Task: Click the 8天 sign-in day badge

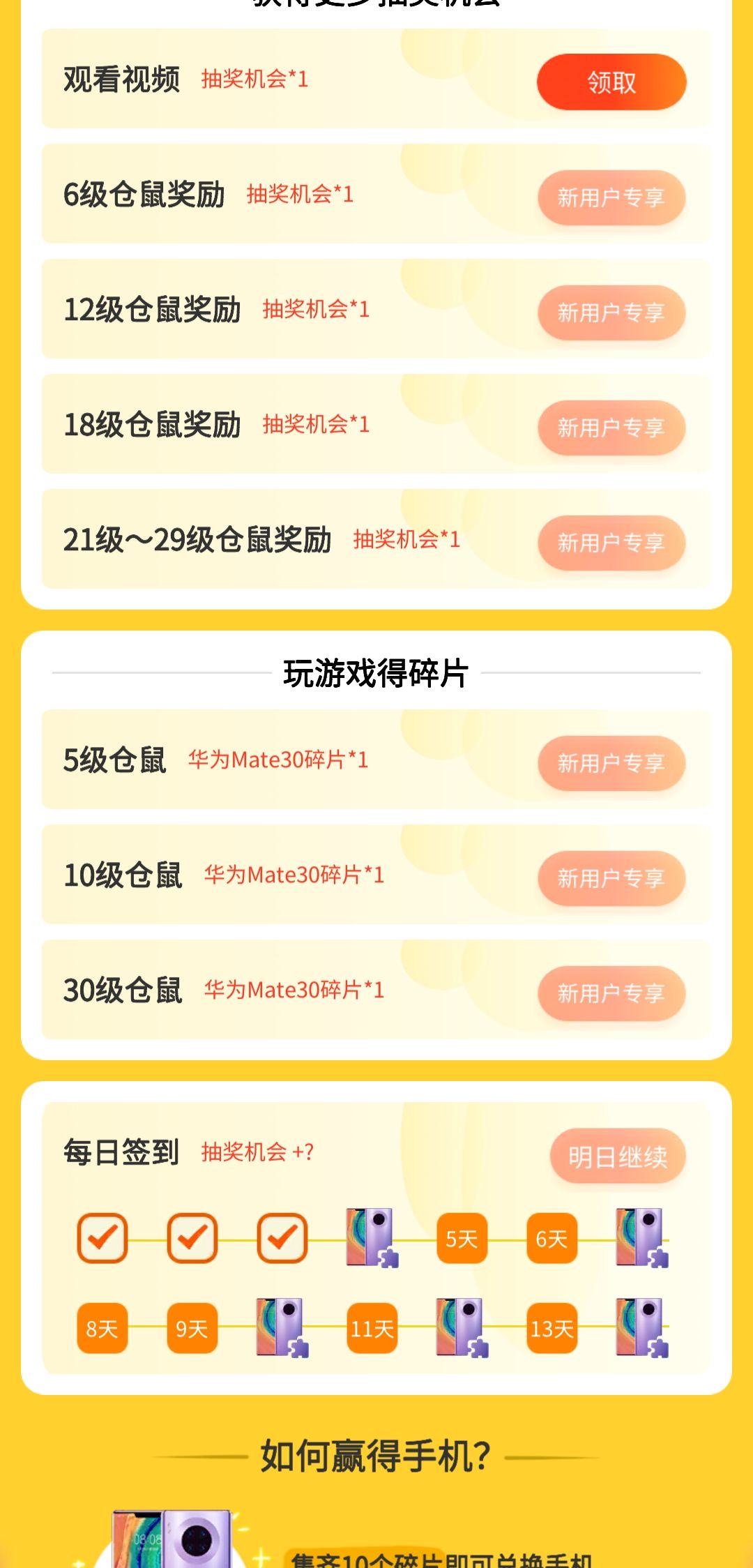Action: click(102, 1329)
